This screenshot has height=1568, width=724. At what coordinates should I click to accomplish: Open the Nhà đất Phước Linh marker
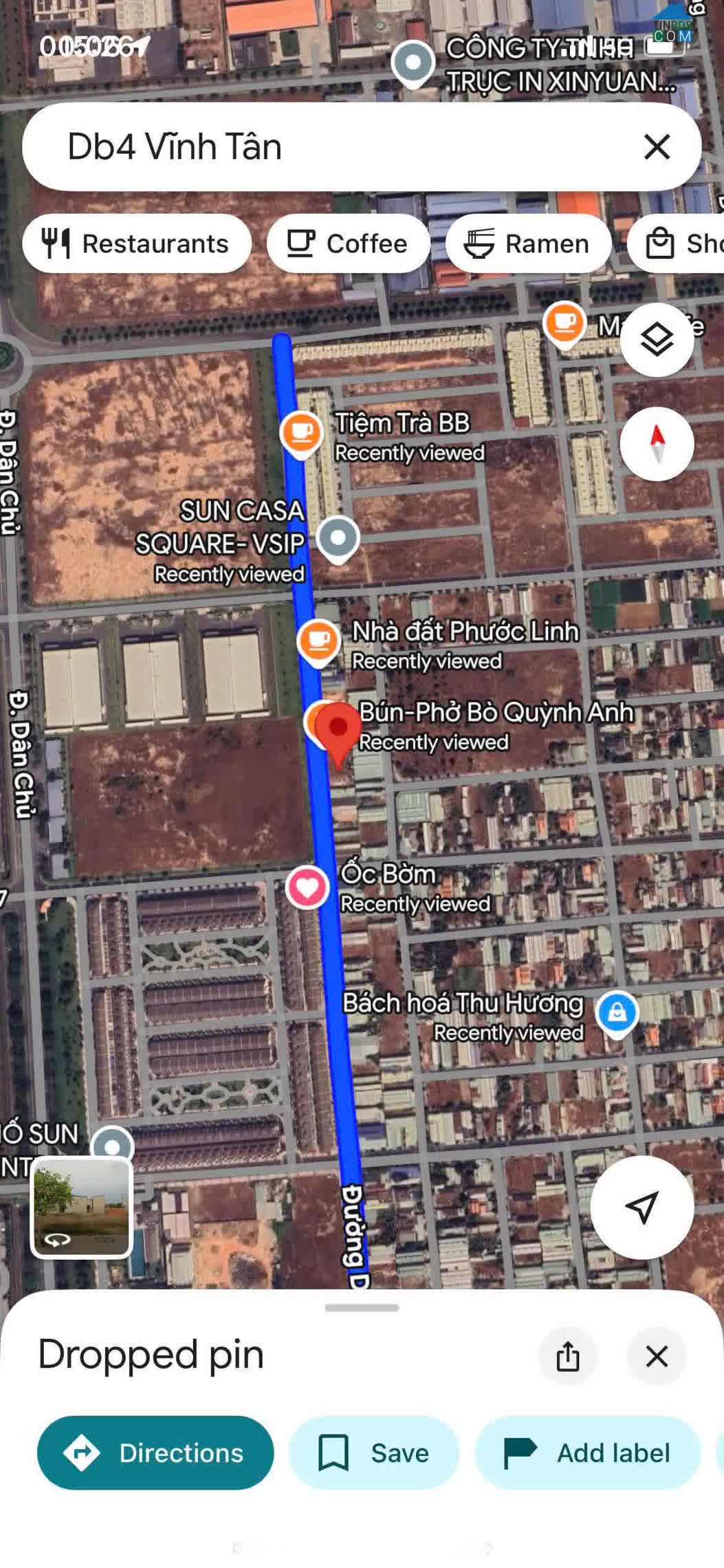318,641
